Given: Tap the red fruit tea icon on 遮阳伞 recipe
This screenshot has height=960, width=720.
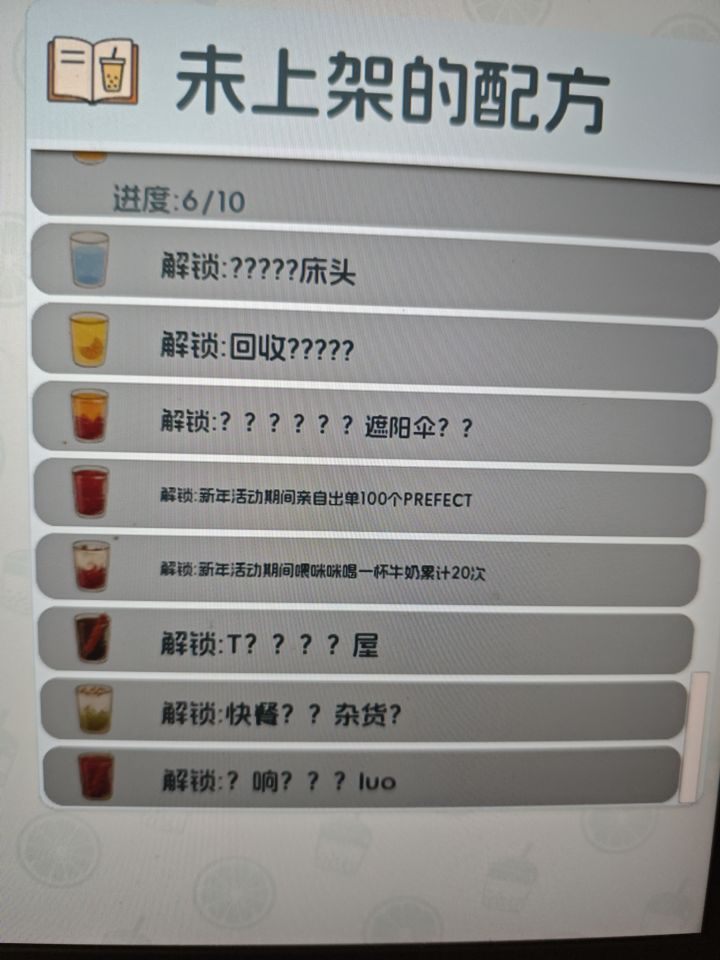Looking at the screenshot, I should pyautogui.click(x=87, y=418).
